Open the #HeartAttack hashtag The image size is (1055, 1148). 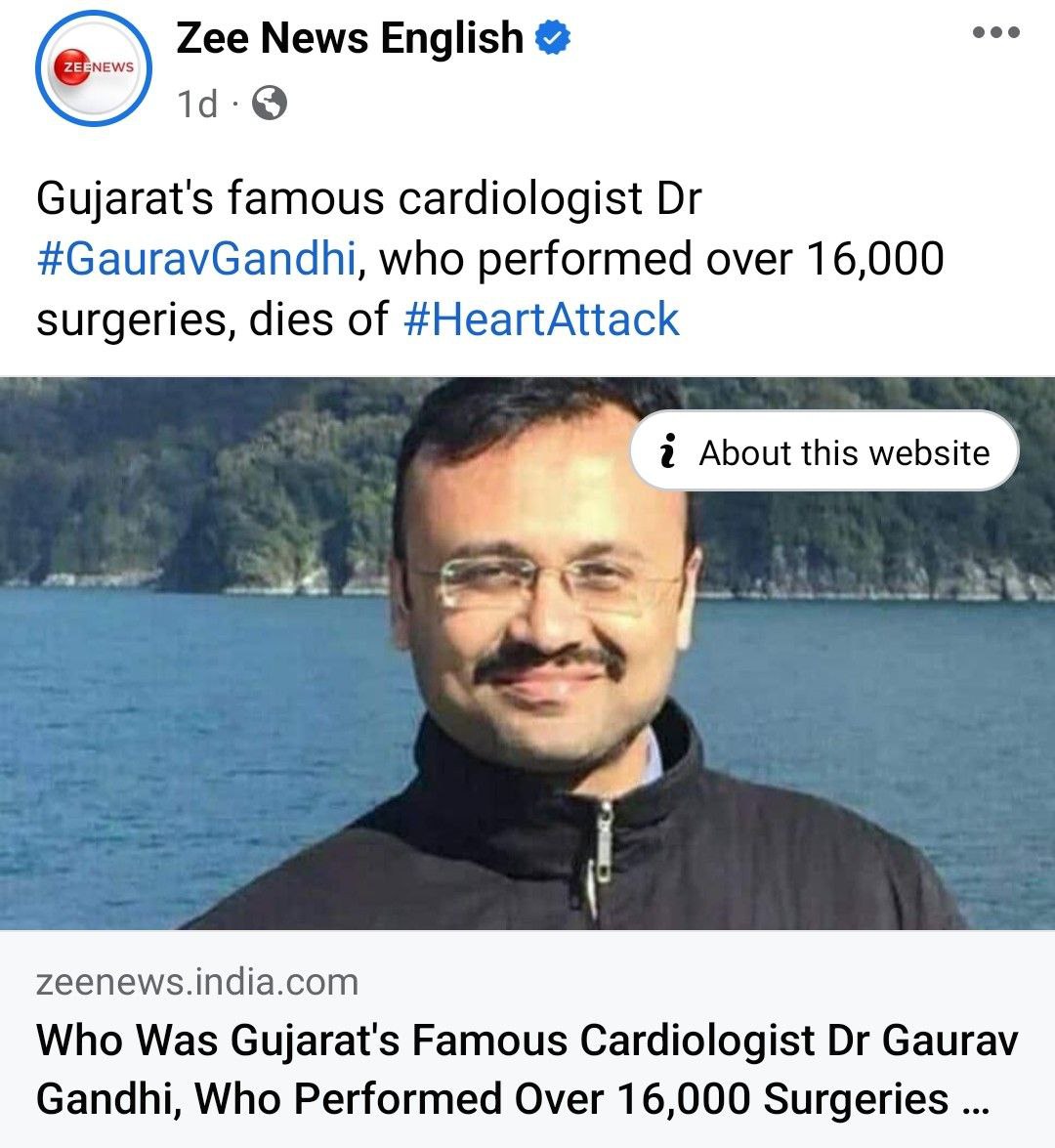(x=540, y=319)
